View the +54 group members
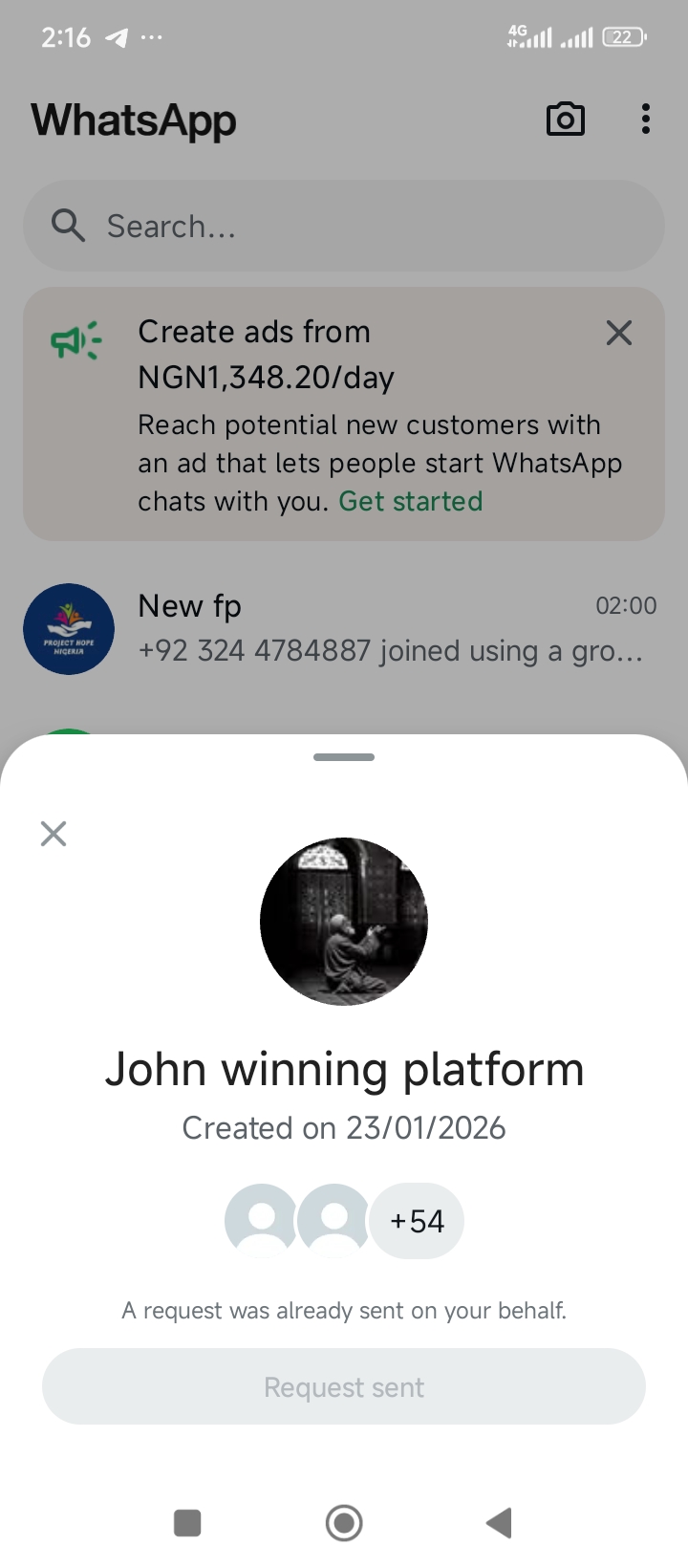This screenshot has height=1568, width=688. tap(417, 1221)
